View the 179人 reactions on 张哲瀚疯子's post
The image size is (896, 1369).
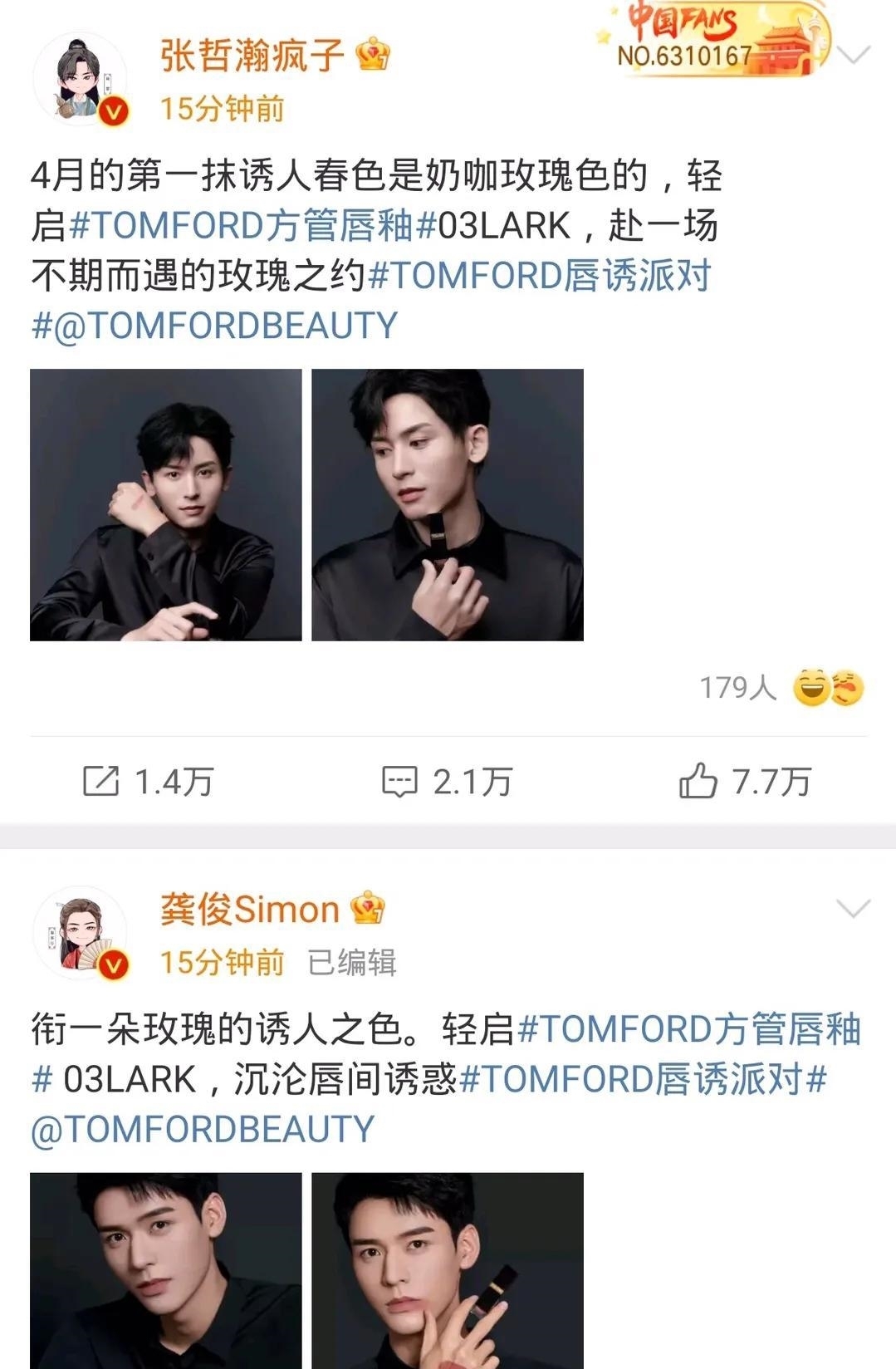point(781,688)
